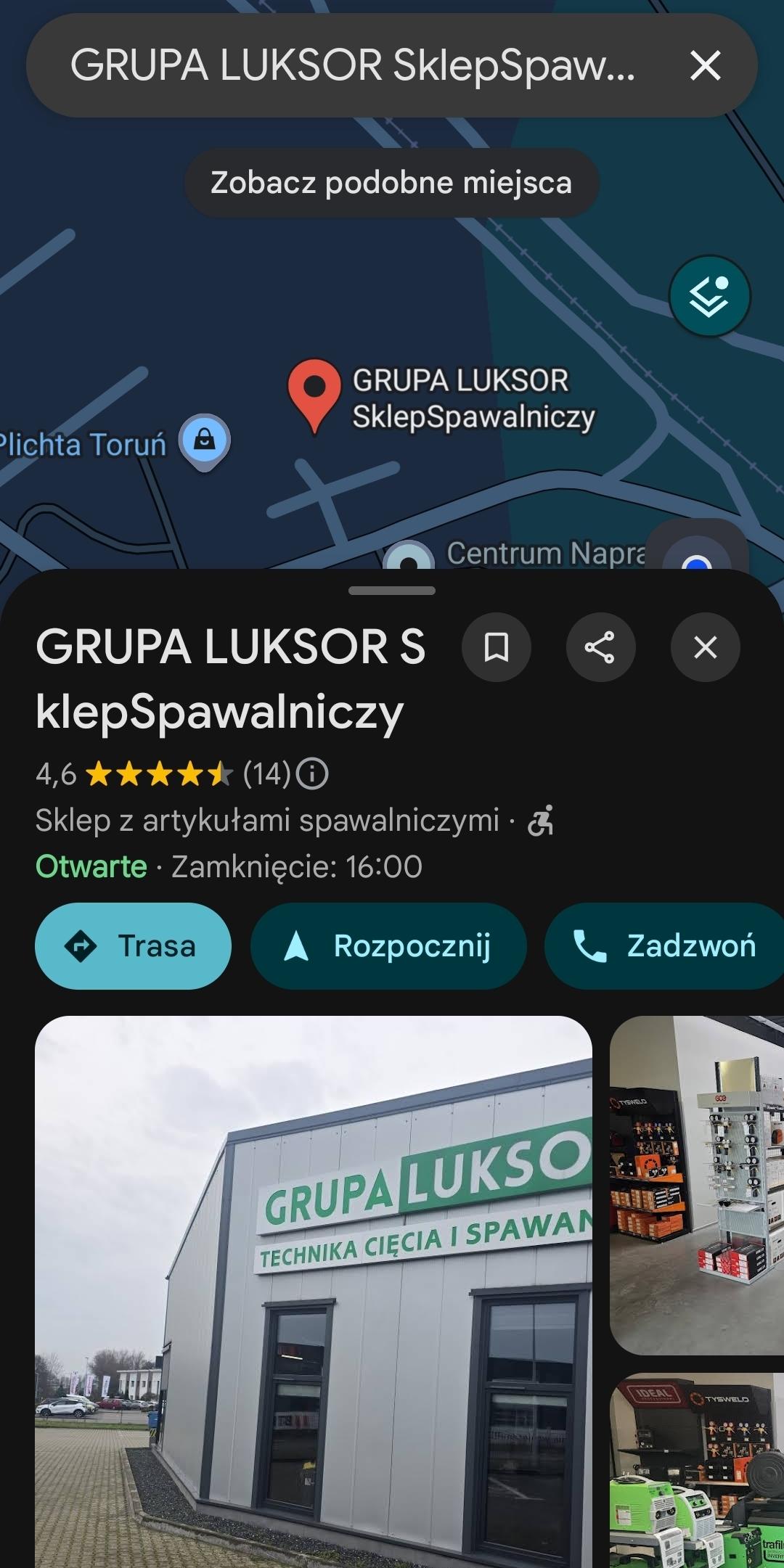This screenshot has height=1568, width=784.
Task: Call the shop via Zadzwoń
Action: (664, 946)
